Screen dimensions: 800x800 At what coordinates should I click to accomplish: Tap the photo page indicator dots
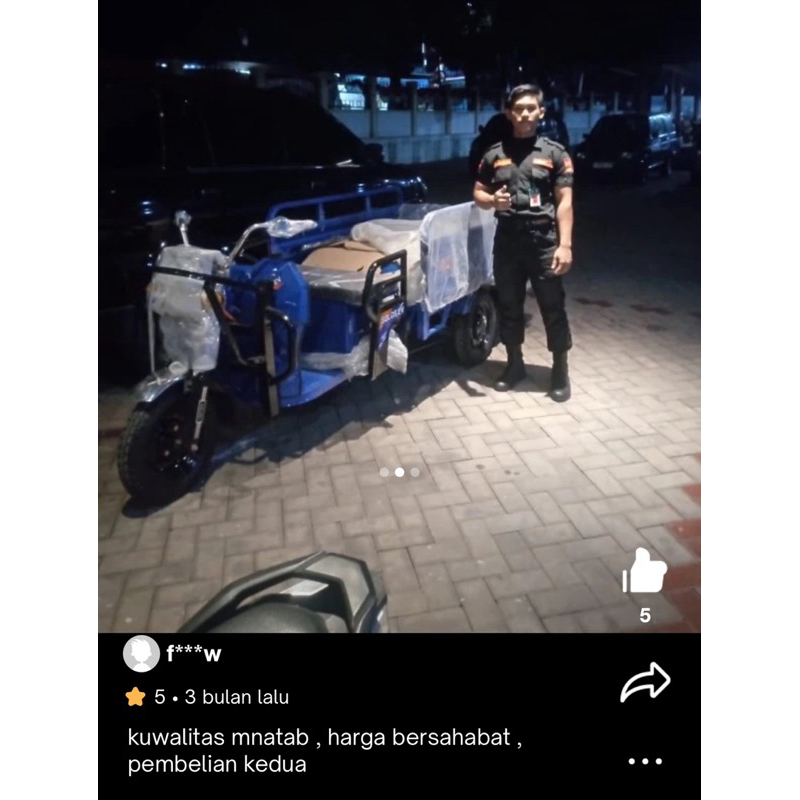[399, 472]
